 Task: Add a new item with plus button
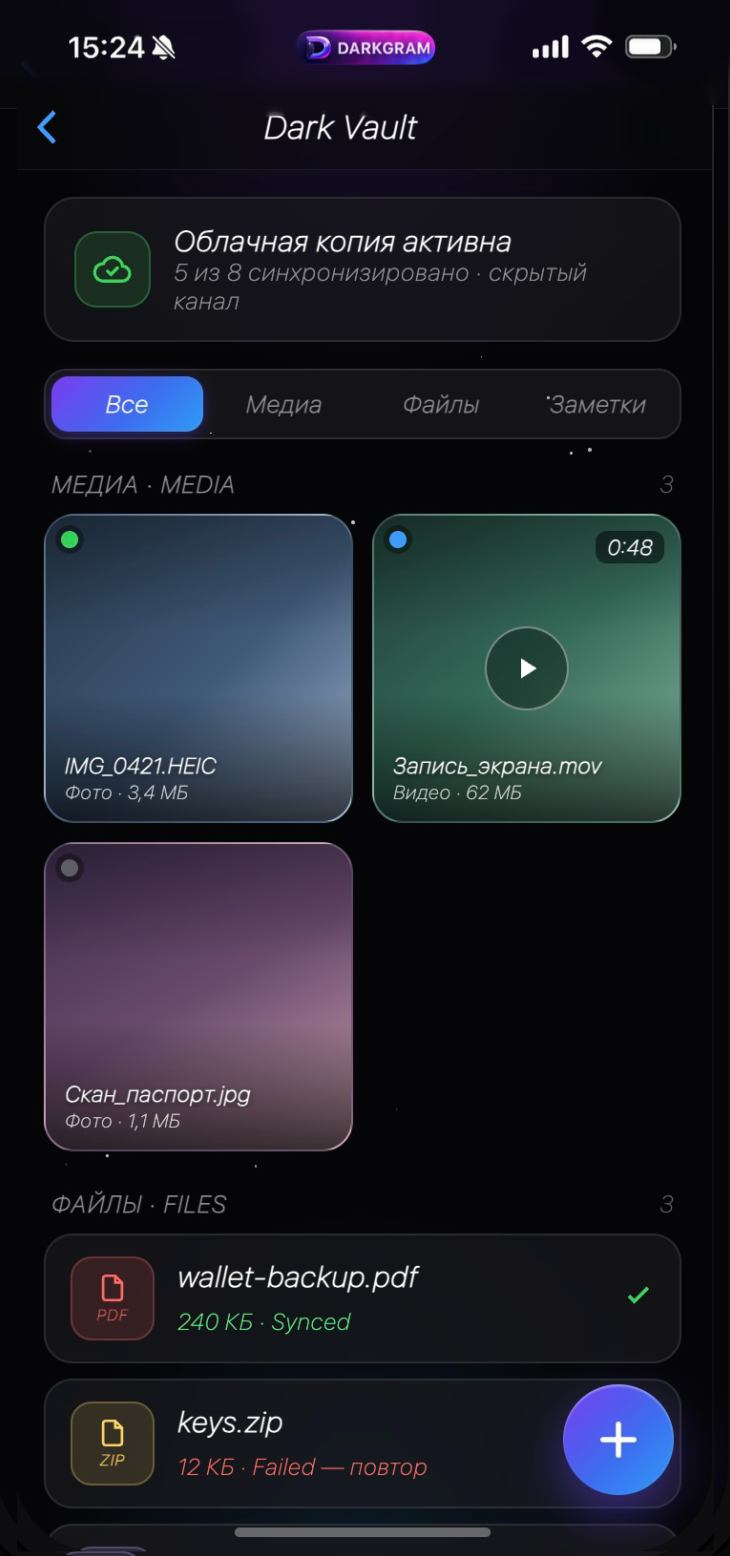618,1440
